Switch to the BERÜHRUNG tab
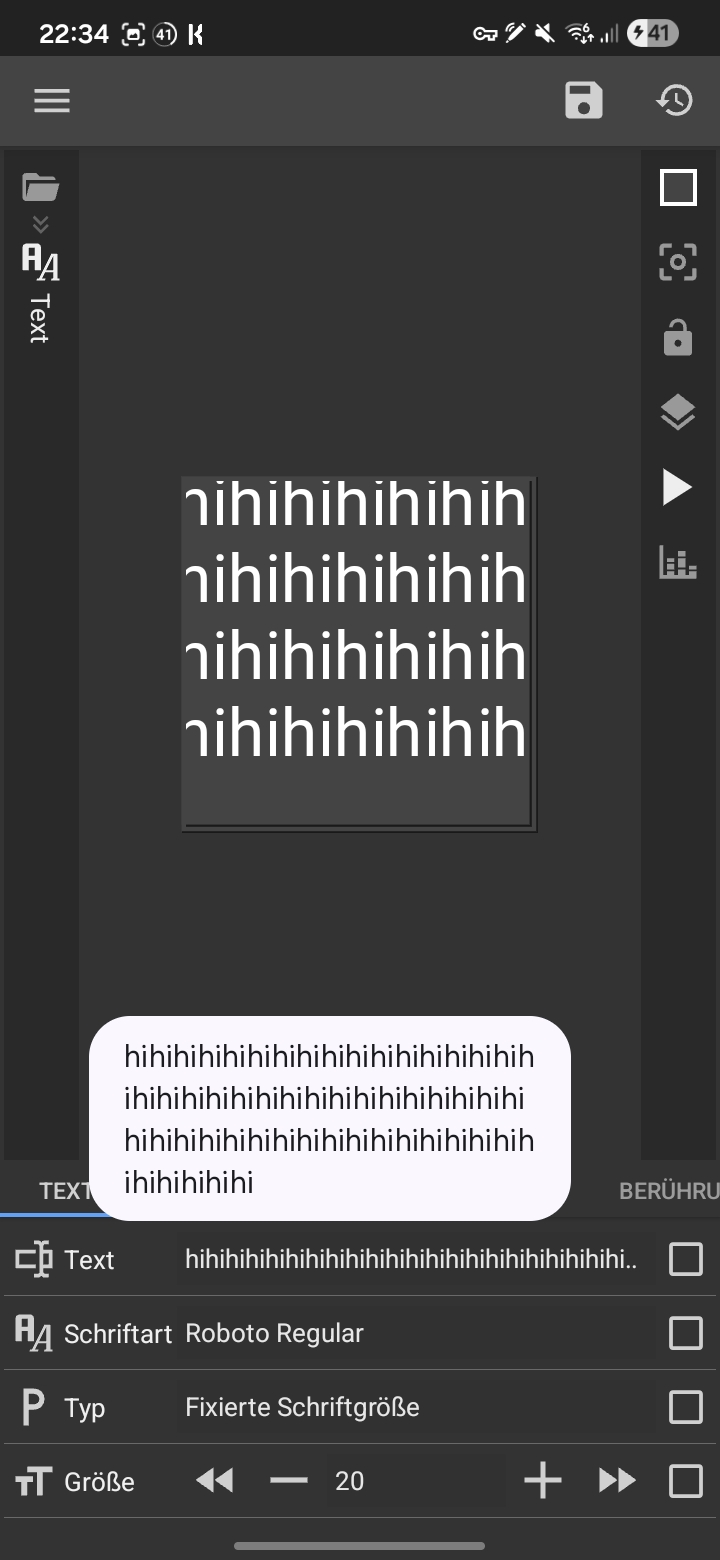The image size is (720, 1560). 668,1191
